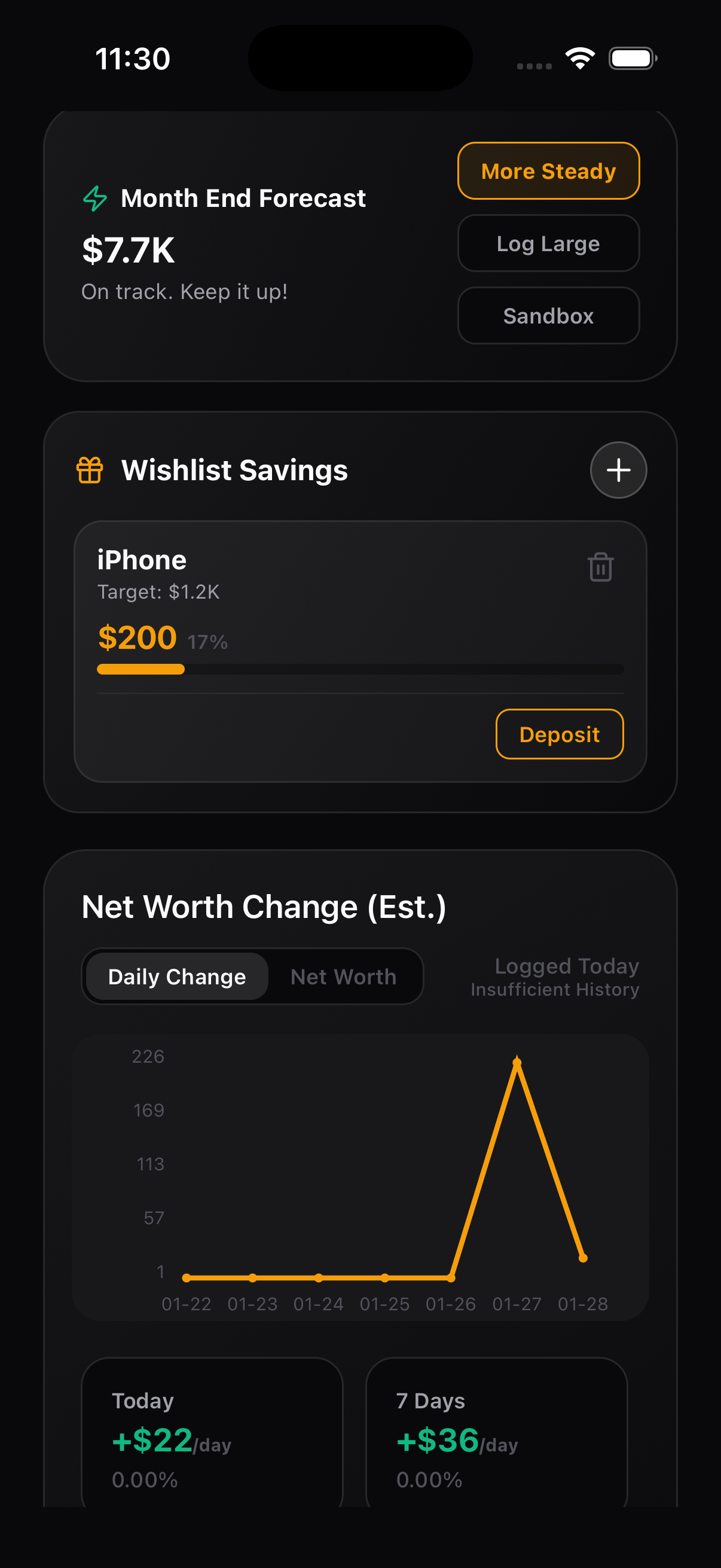Delete the iPhone wishlist goal

point(600,568)
